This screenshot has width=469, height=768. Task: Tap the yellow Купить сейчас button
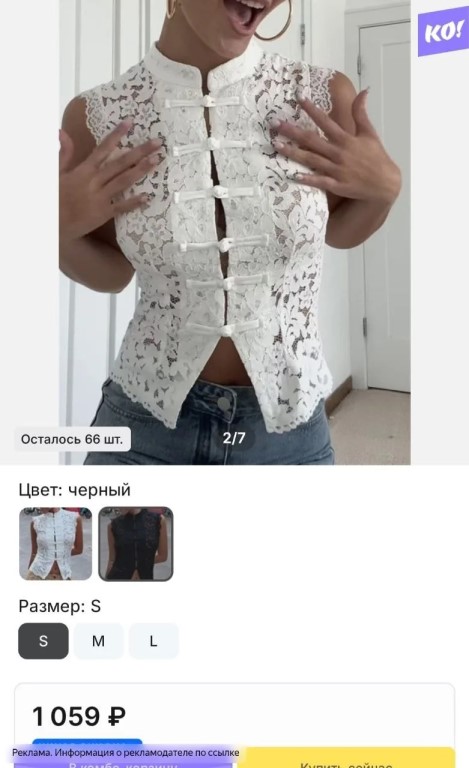pyautogui.click(x=350, y=758)
